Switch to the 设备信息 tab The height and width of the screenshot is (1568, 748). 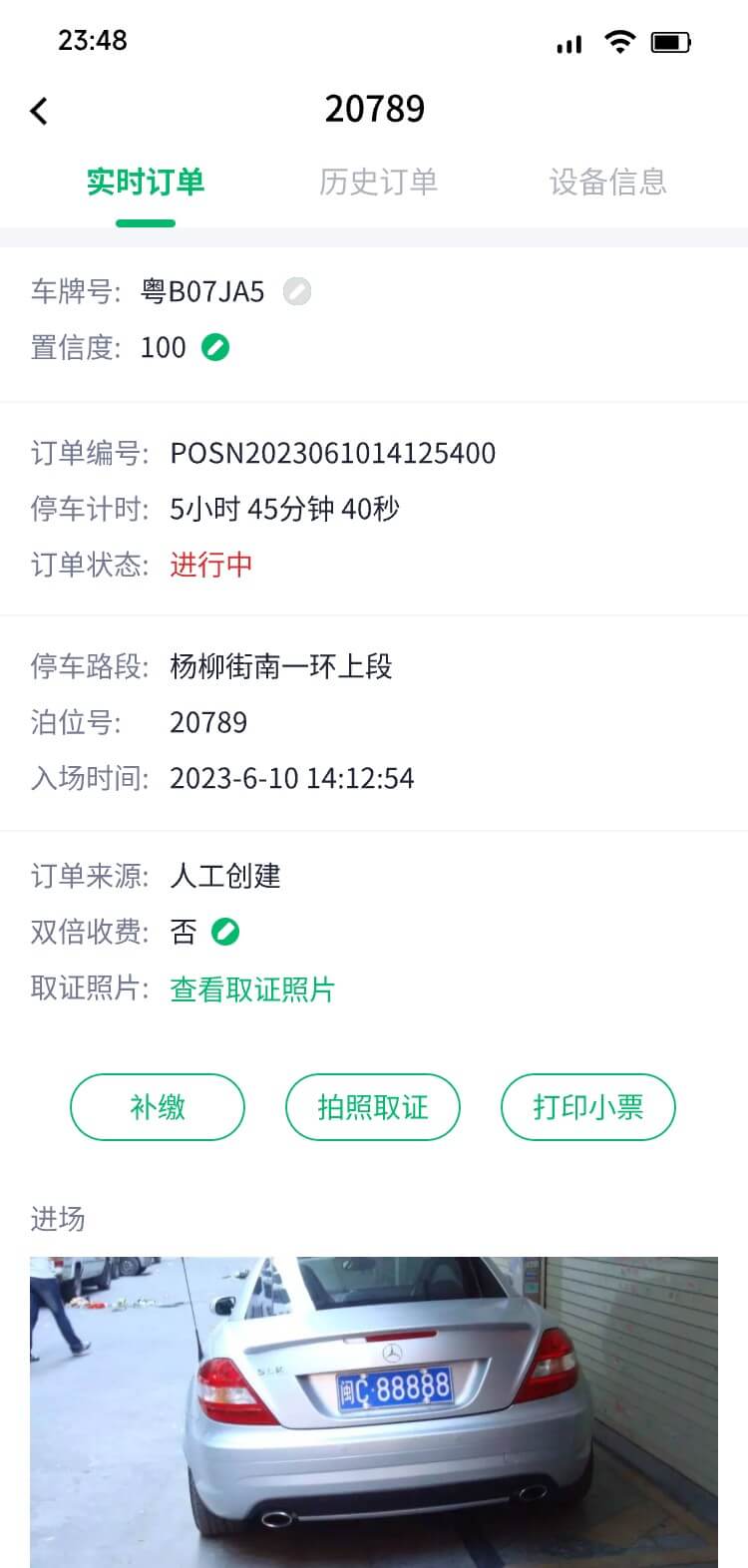(607, 182)
